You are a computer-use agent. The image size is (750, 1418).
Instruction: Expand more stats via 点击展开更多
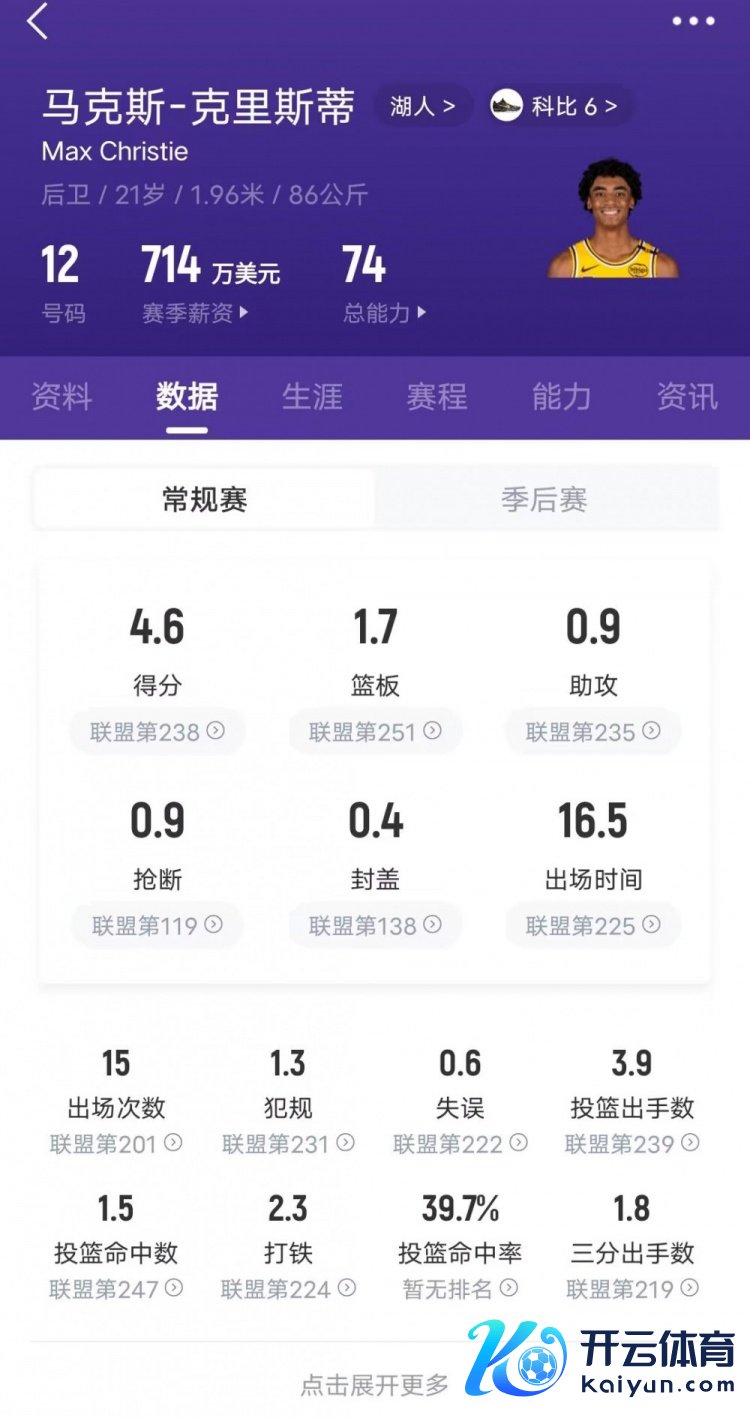375,1385
